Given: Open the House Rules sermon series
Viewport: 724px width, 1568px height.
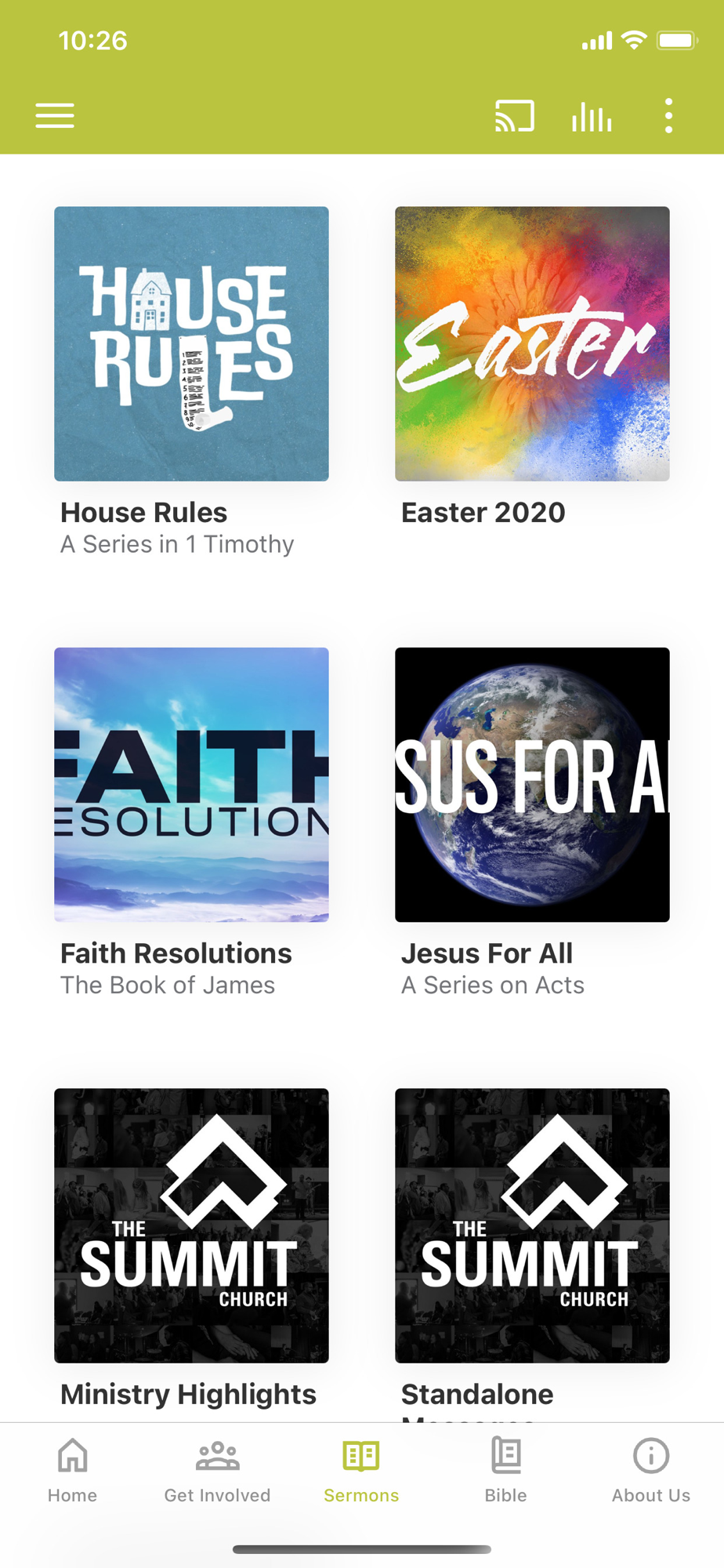Looking at the screenshot, I should tap(191, 344).
